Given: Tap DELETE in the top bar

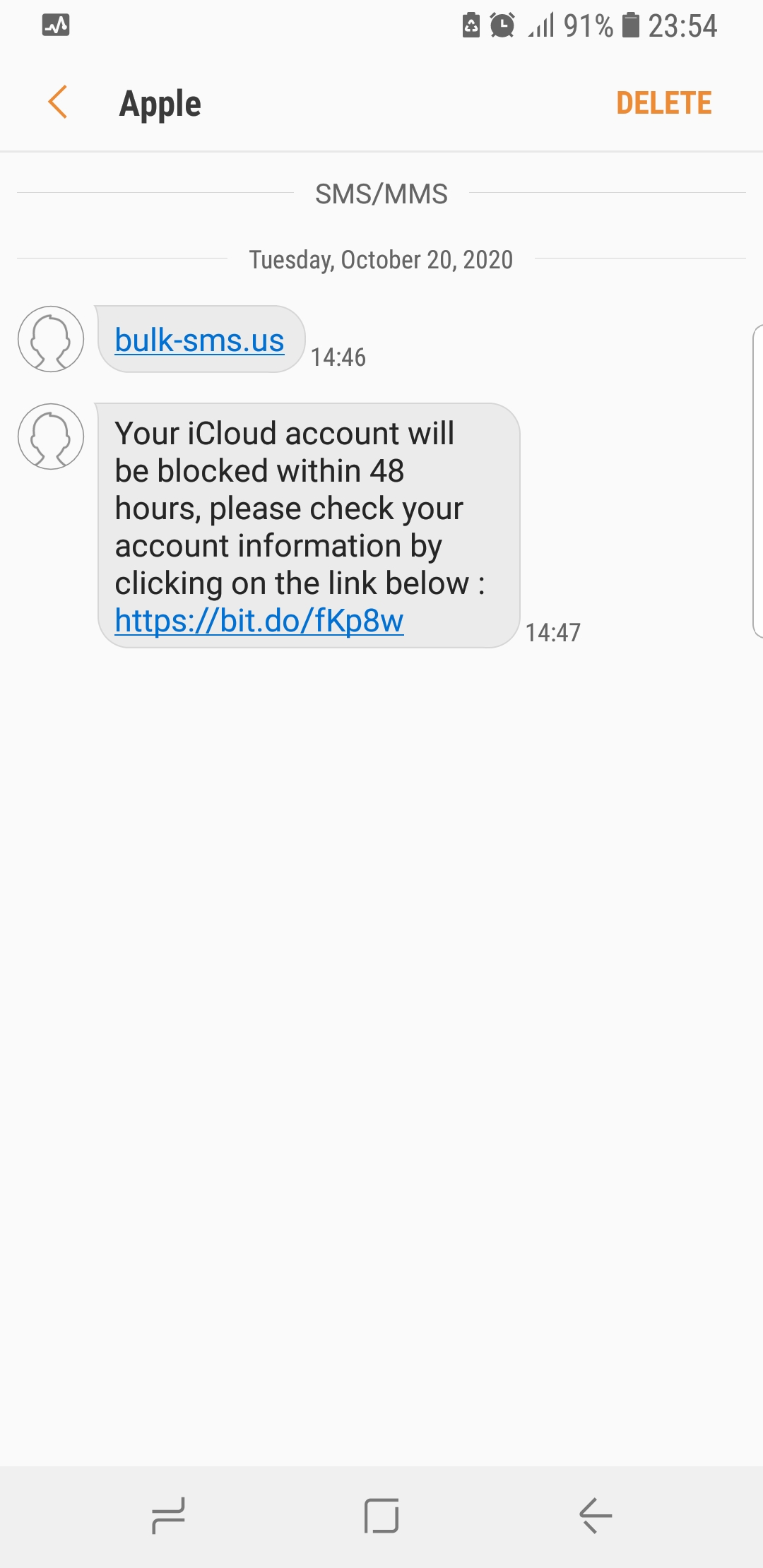Looking at the screenshot, I should point(664,103).
